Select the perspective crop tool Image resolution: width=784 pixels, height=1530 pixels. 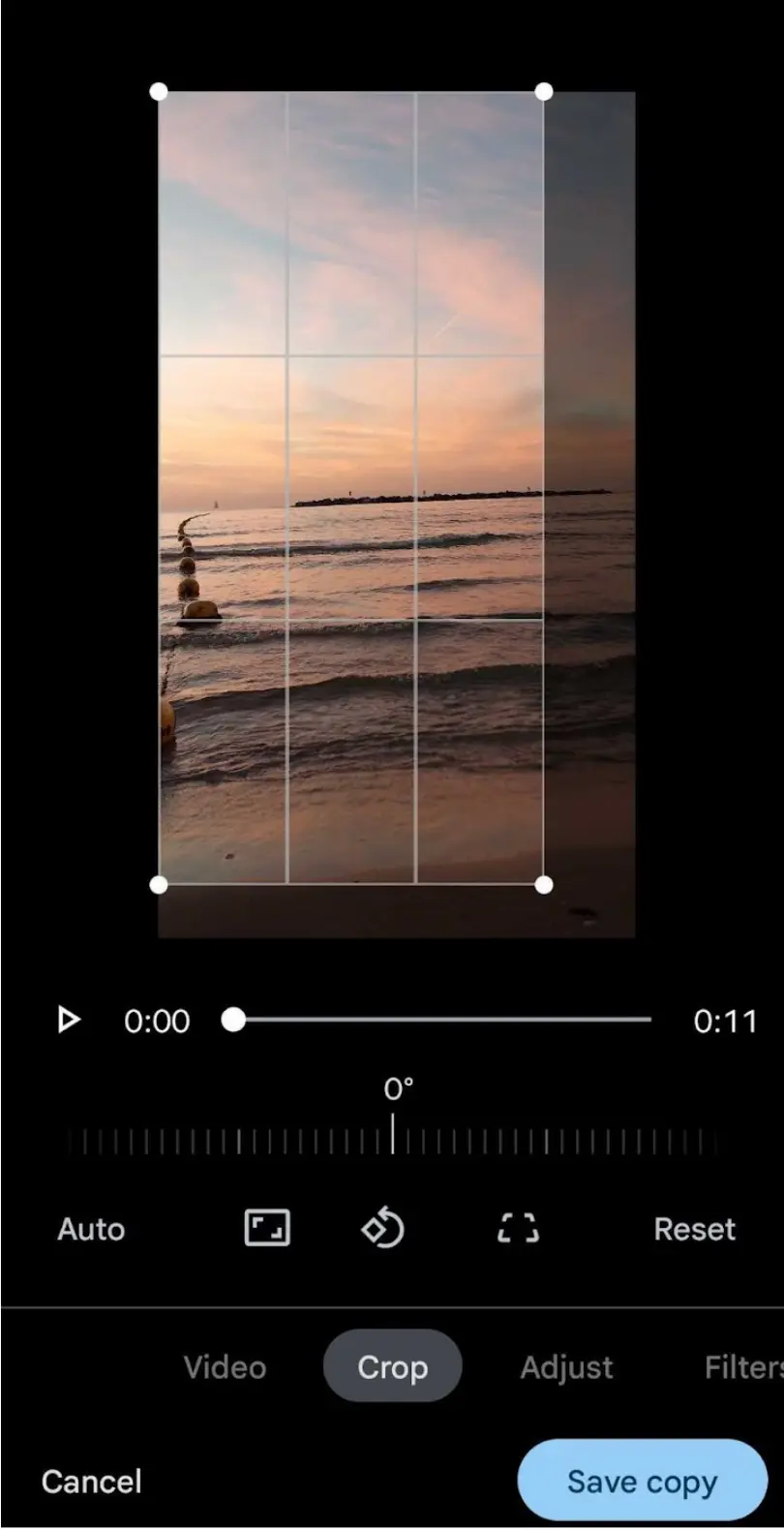click(518, 1228)
